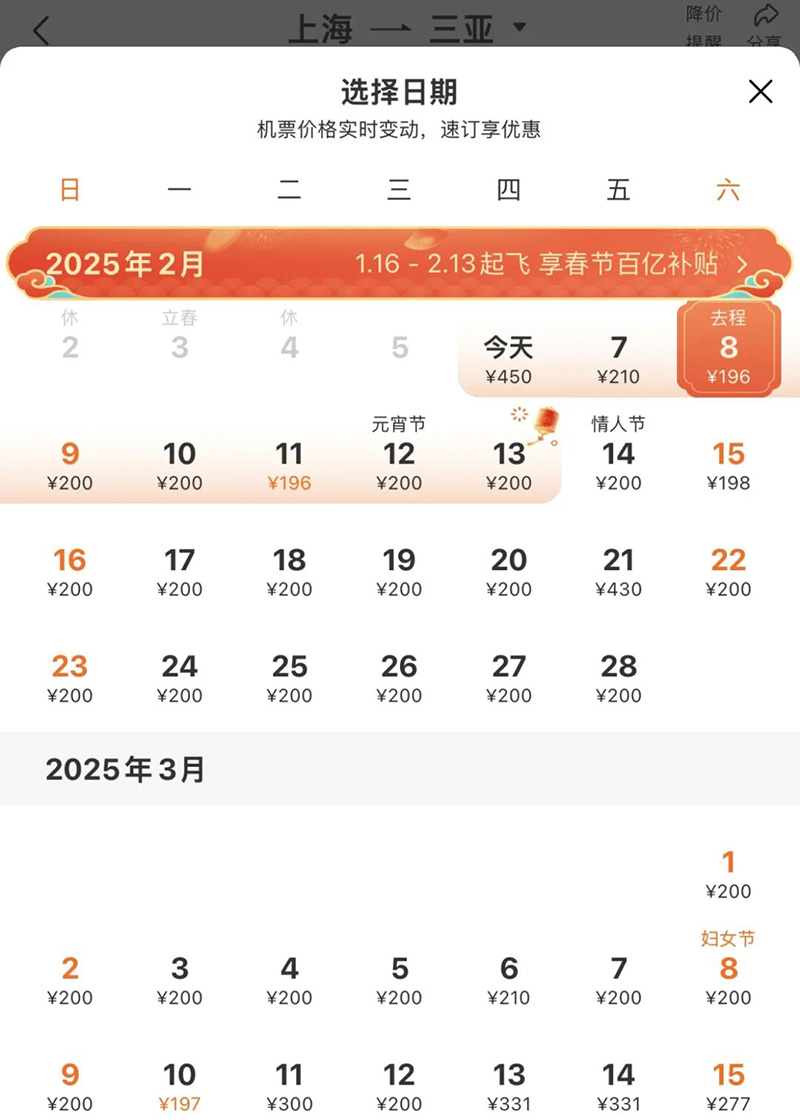This screenshot has height=1120, width=800.
Task: Pick February 11 lowest price ¥196
Action: click(x=289, y=466)
